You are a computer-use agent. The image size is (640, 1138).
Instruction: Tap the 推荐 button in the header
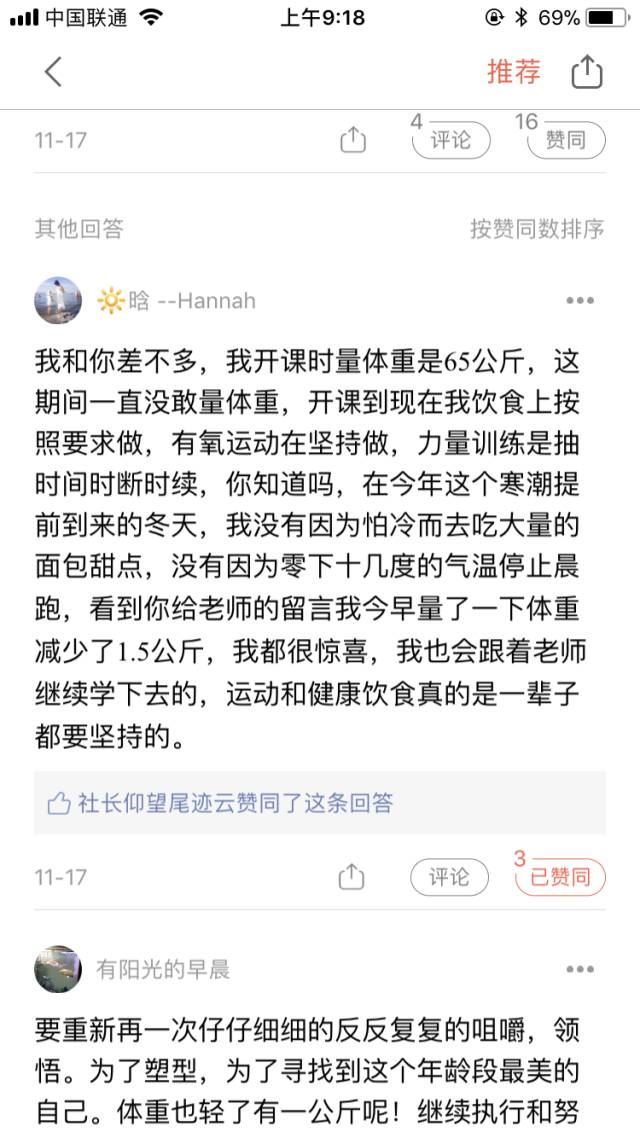(x=513, y=72)
